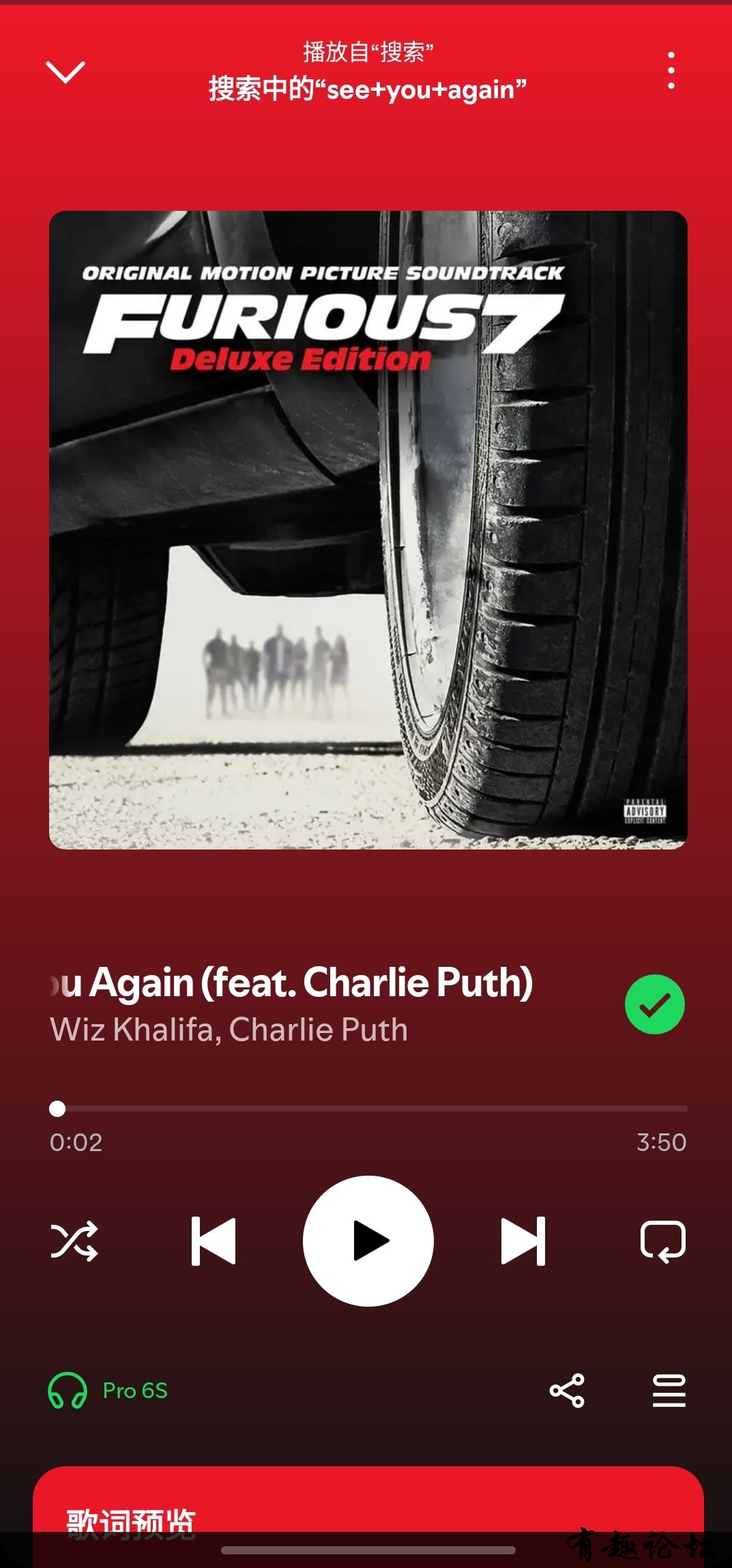Image resolution: width=732 pixels, height=1568 pixels.
Task: Share this song
Action: 567,1391
